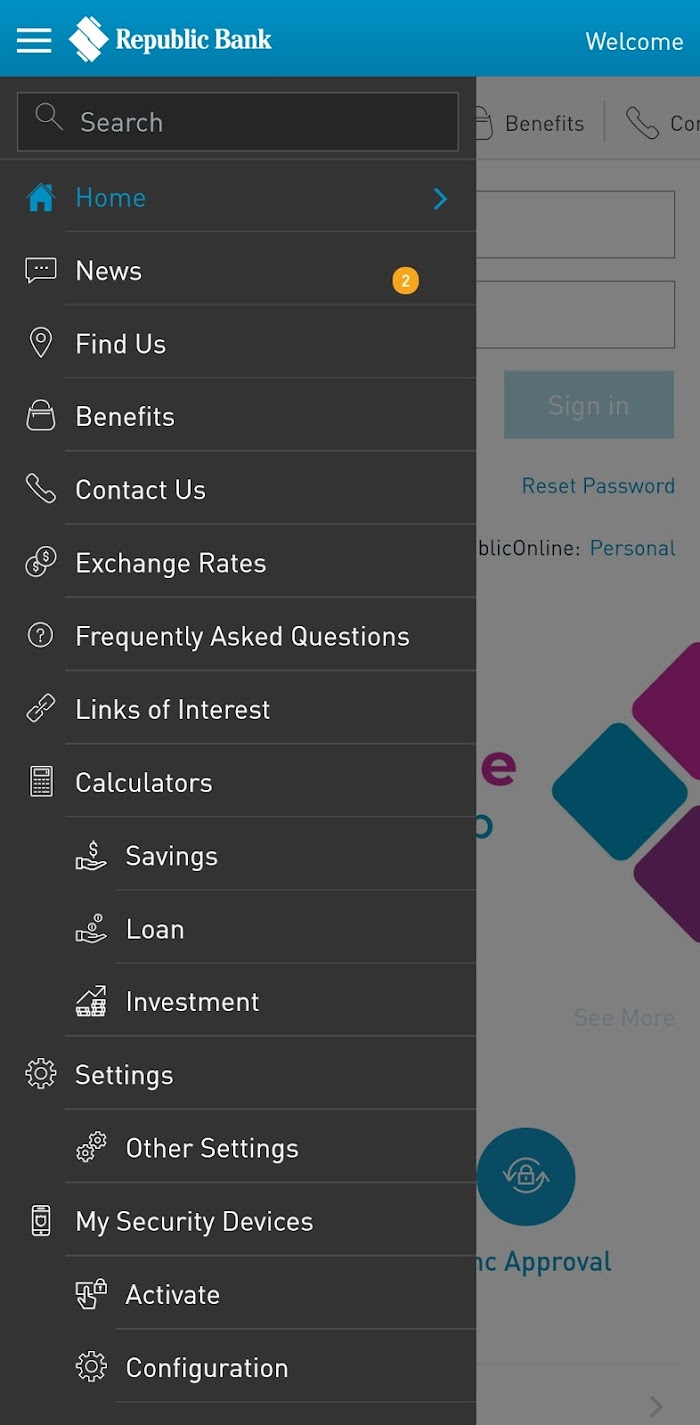Open Links of Interest
Viewport: 700px width, 1425px height.
click(238, 709)
